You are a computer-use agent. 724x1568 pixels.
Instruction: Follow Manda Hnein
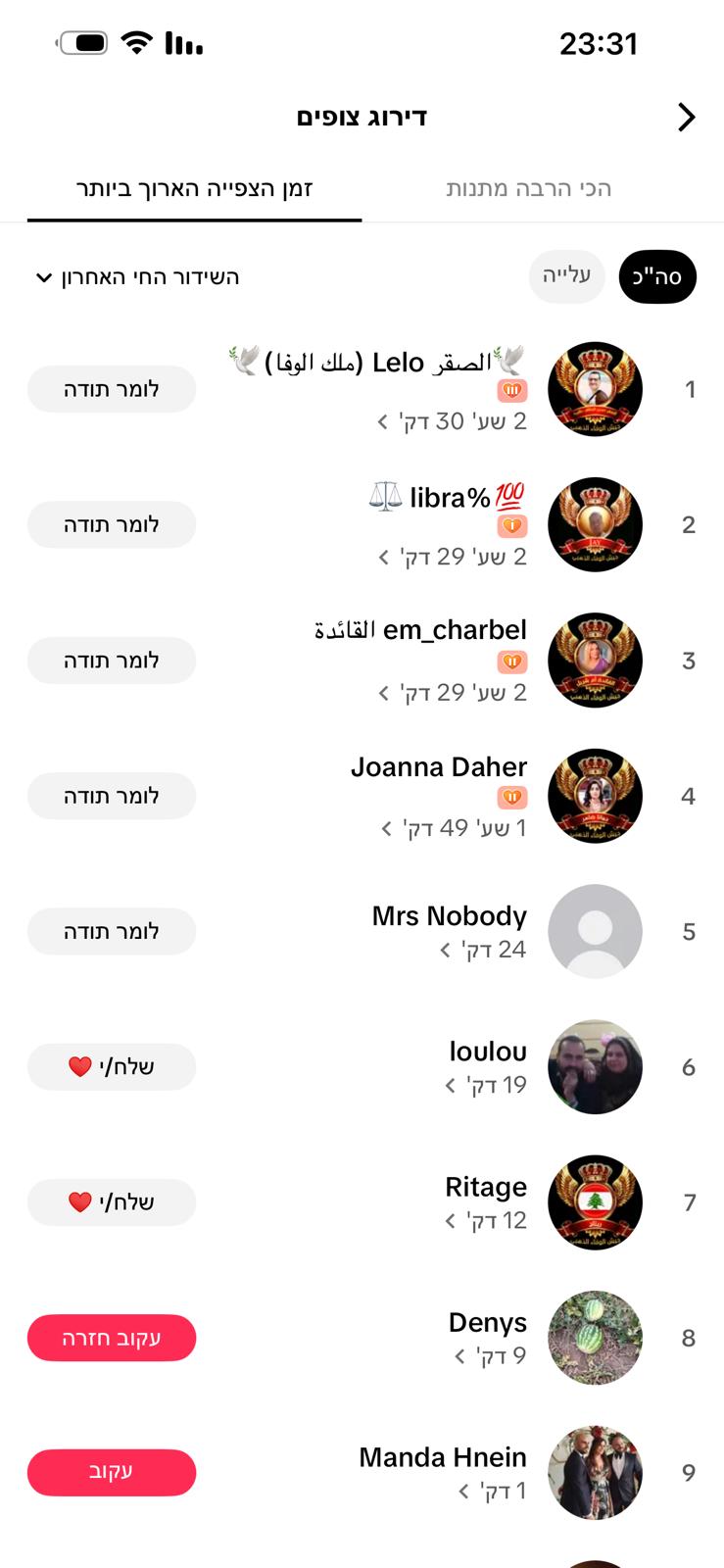pos(112,1472)
